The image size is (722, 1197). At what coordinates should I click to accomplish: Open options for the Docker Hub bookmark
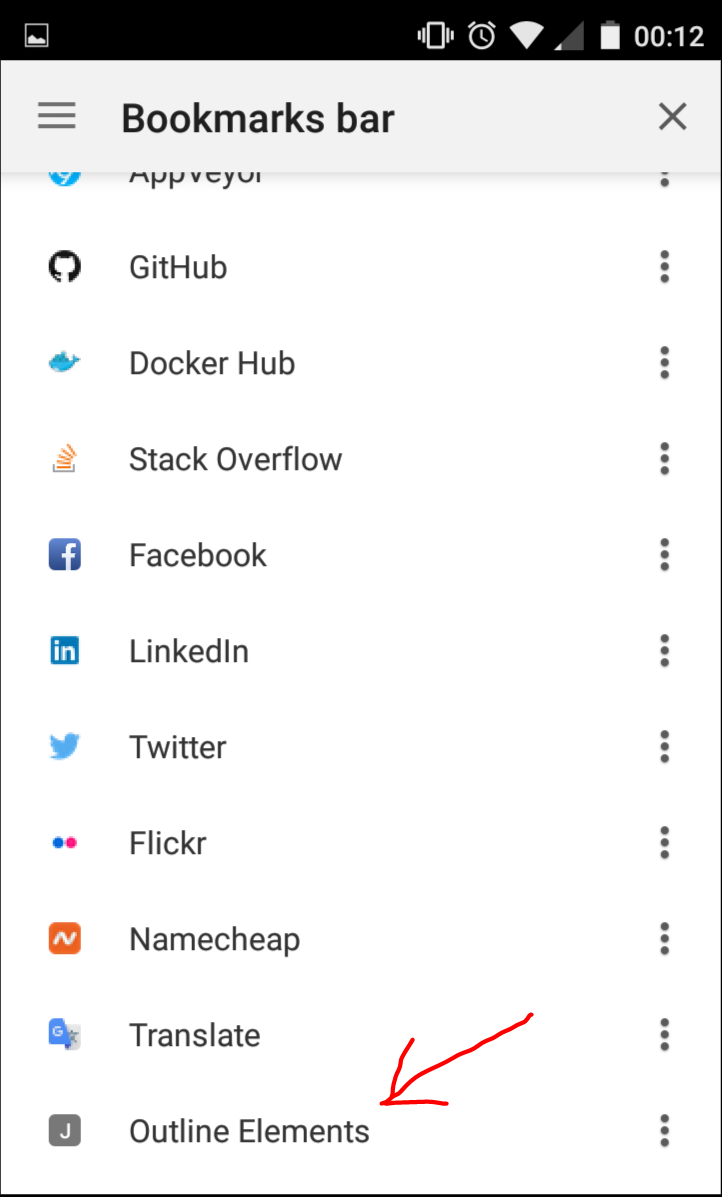click(x=665, y=363)
